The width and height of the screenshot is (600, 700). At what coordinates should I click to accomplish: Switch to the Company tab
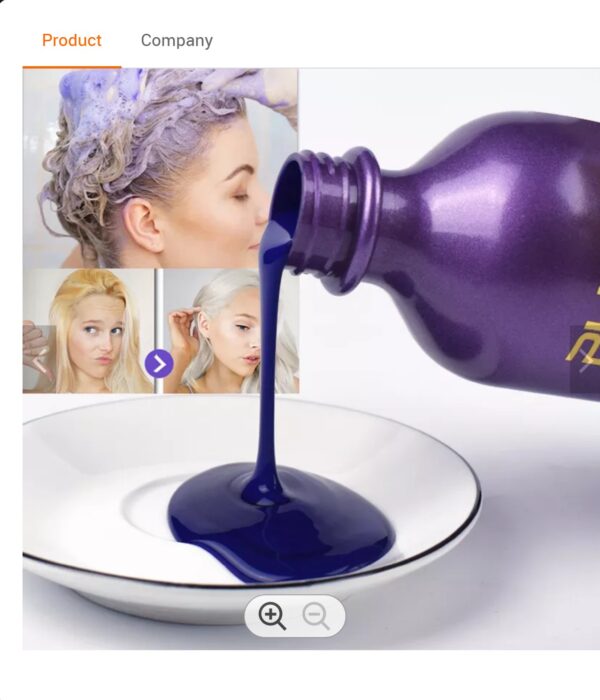(176, 41)
